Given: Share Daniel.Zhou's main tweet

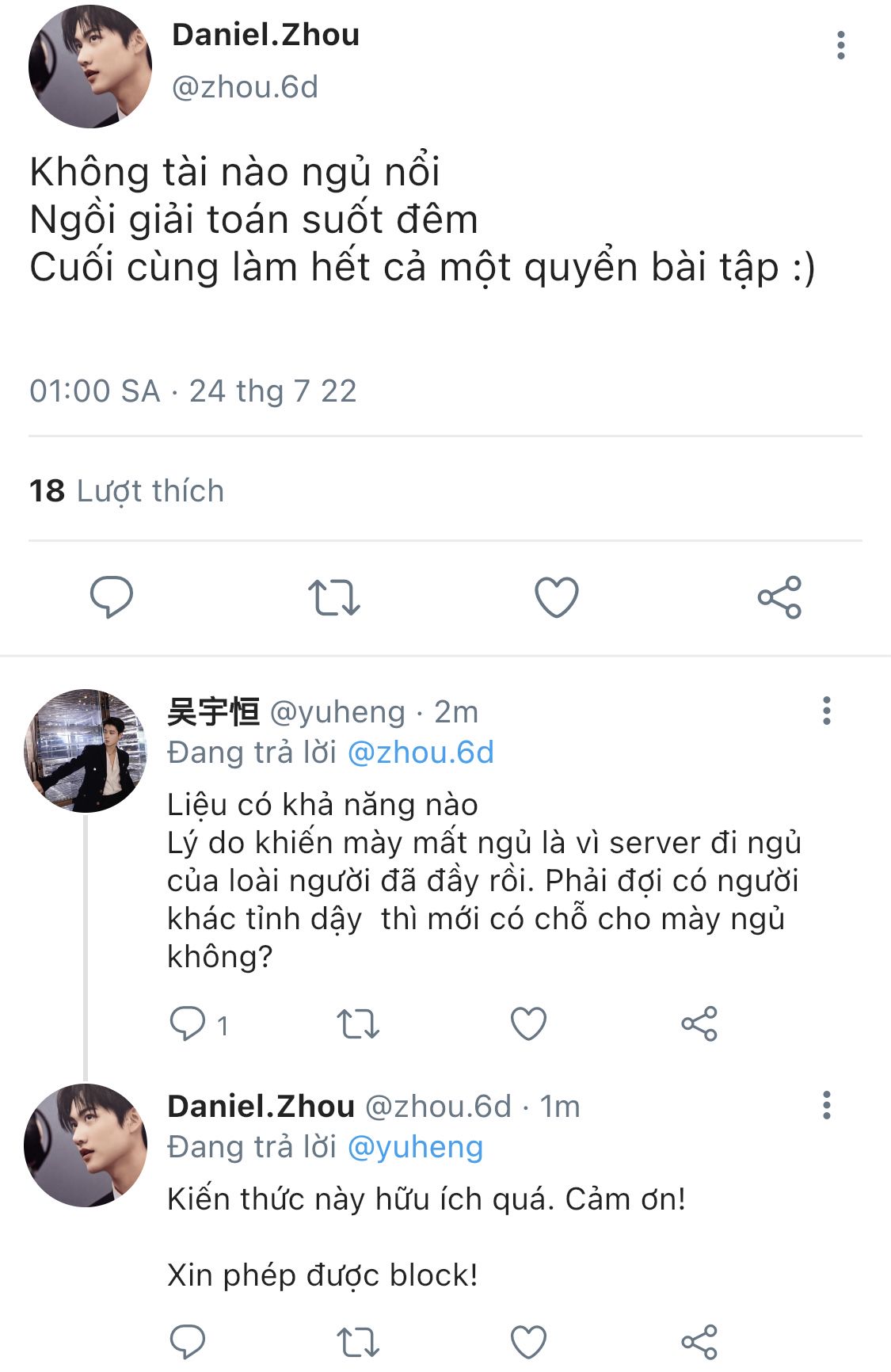Looking at the screenshot, I should click(779, 597).
